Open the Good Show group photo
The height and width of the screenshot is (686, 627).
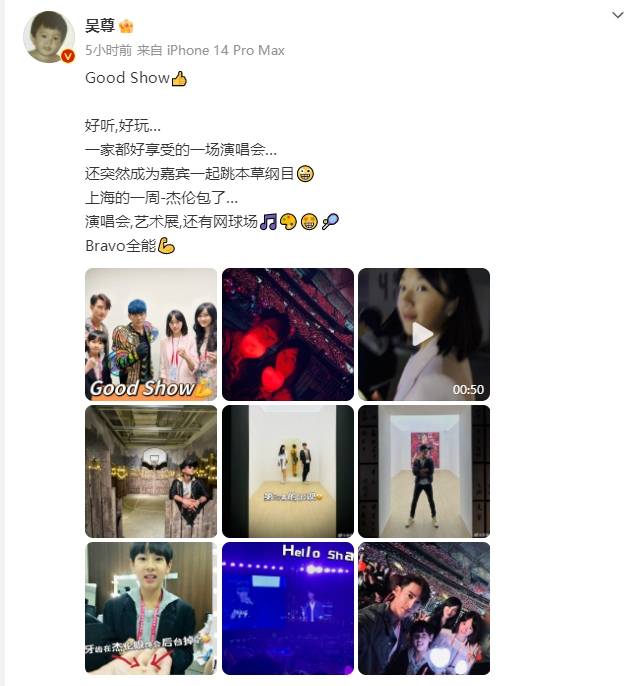(151, 334)
